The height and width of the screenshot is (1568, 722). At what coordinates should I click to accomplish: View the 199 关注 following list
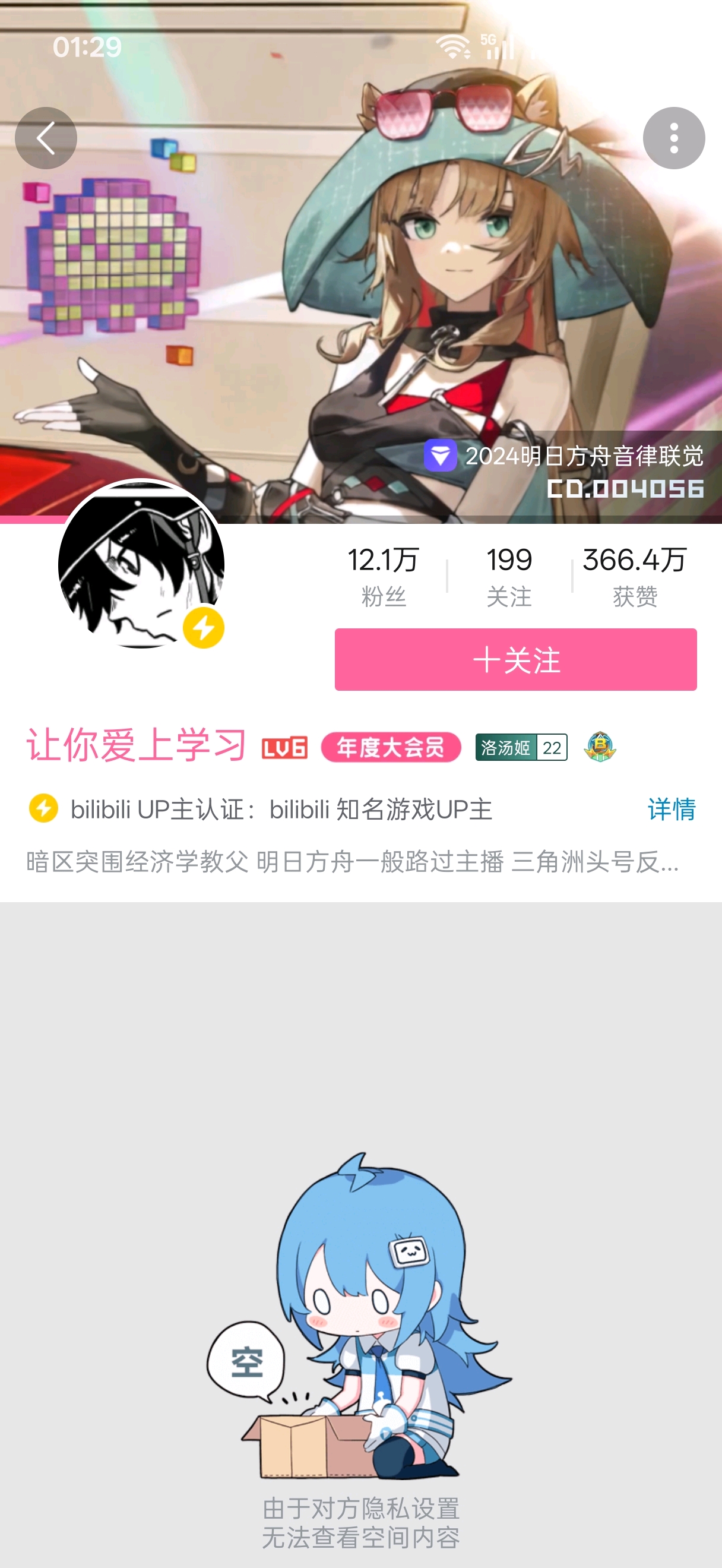(x=509, y=576)
